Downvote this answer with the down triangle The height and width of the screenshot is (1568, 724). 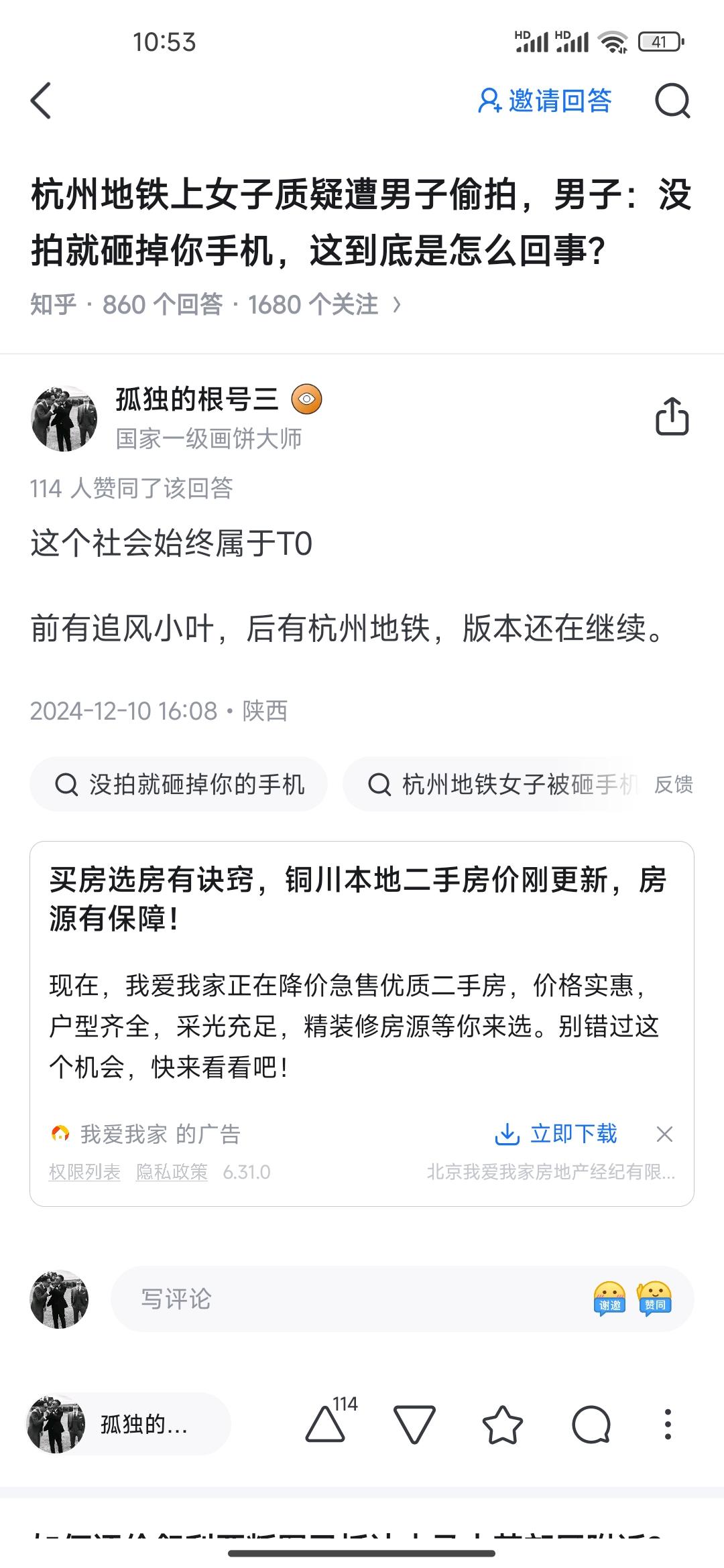414,1425
